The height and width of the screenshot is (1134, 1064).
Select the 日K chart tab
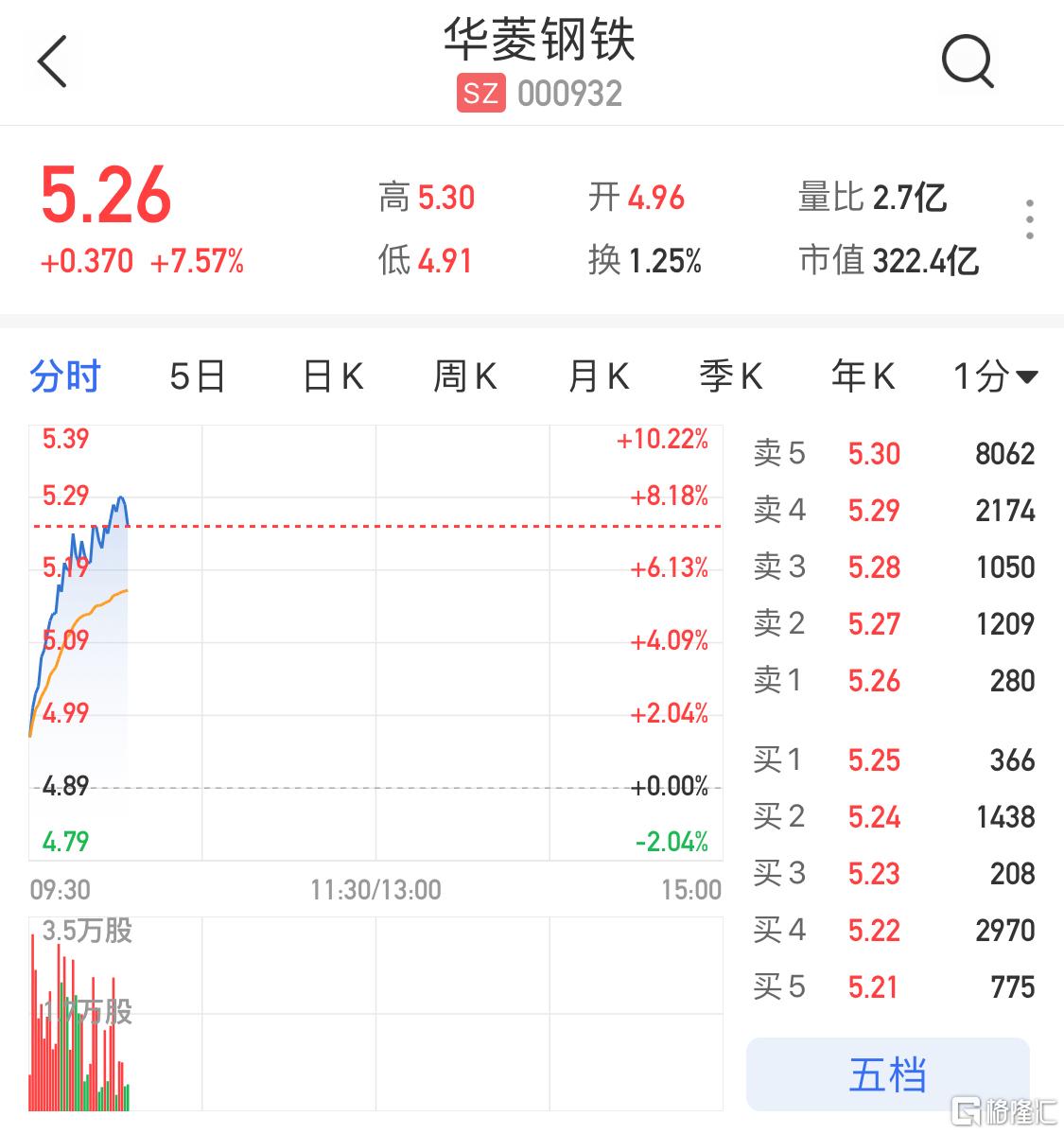coord(333,376)
